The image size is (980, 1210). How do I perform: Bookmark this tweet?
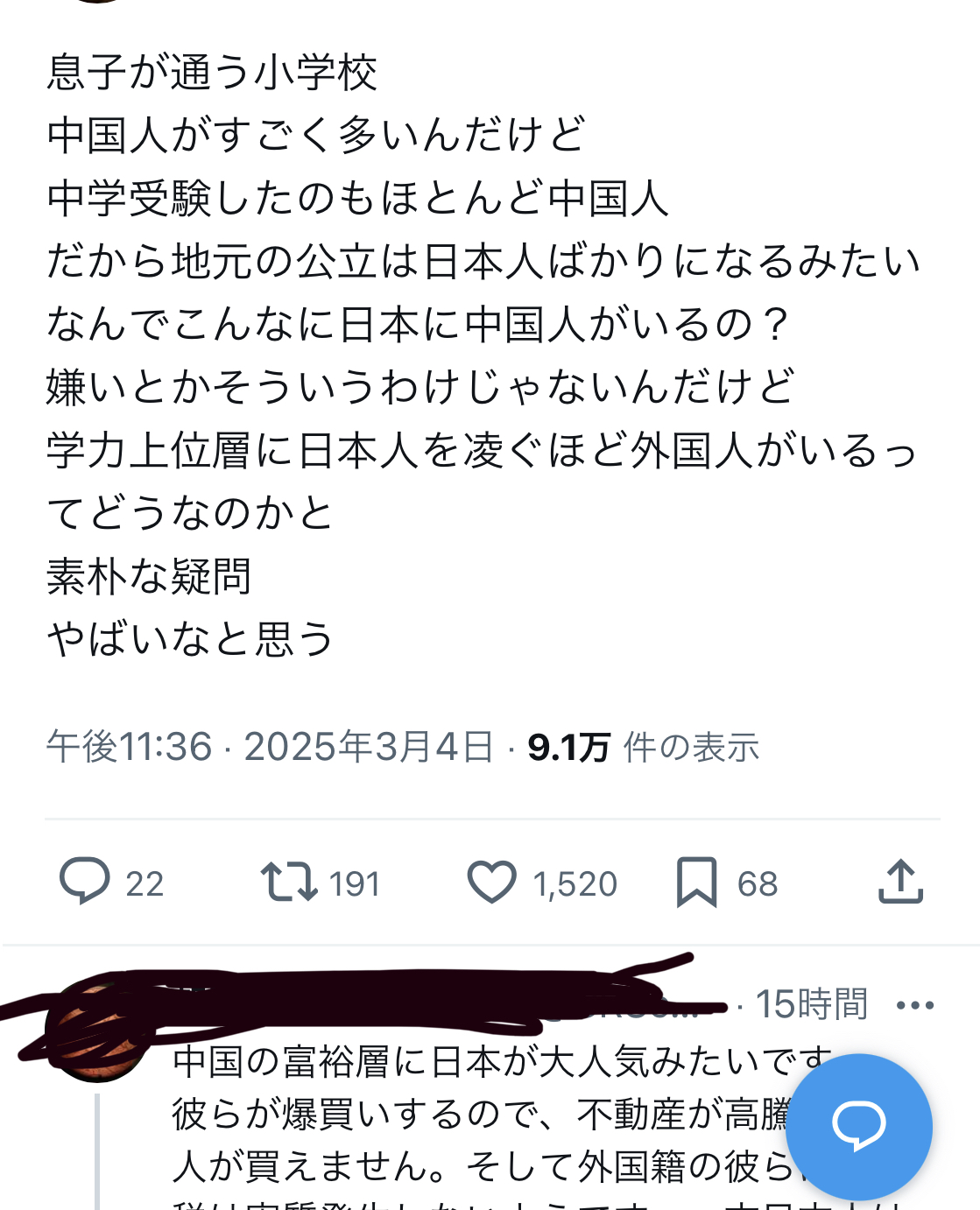(x=697, y=881)
